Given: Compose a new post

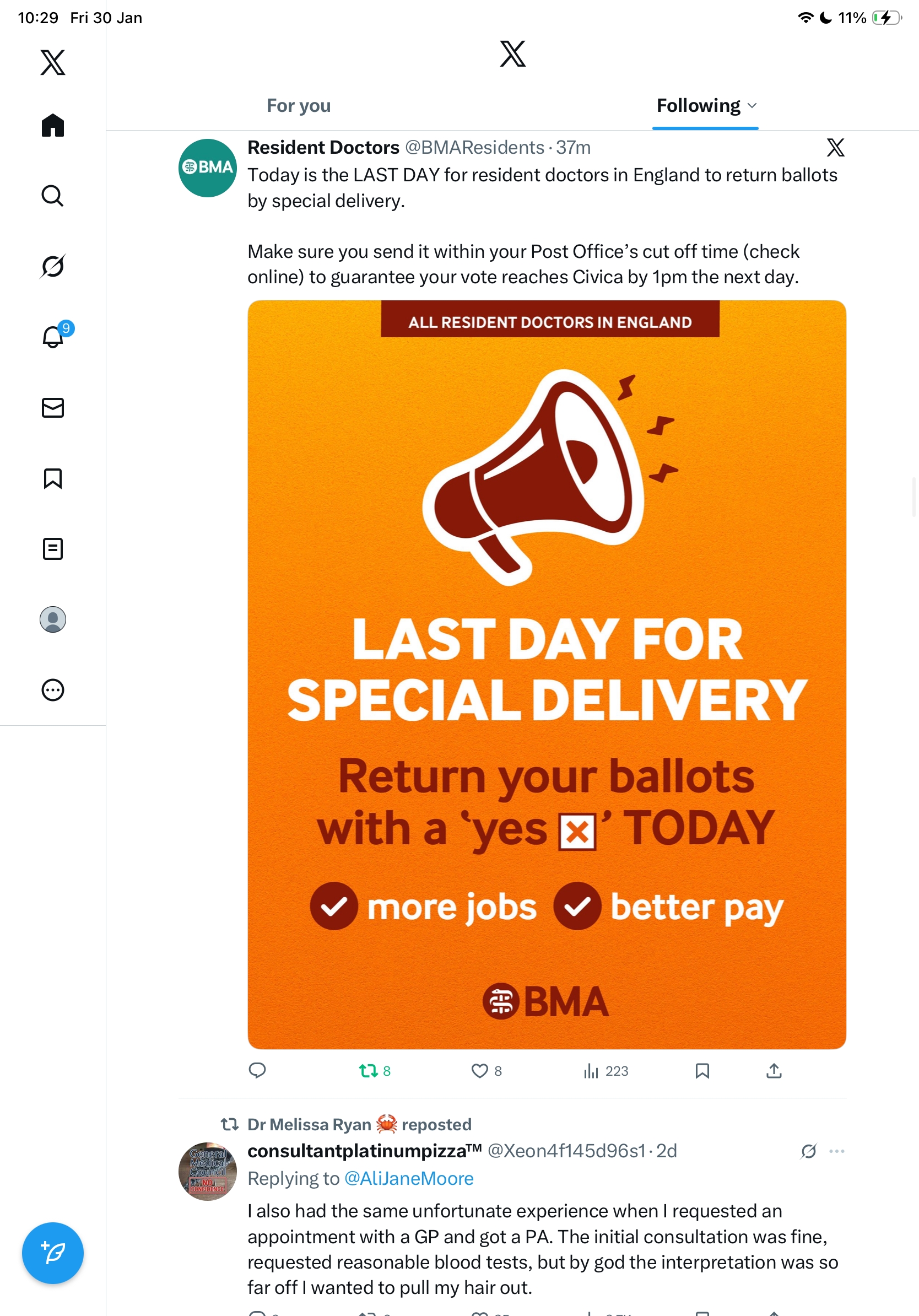Looking at the screenshot, I should point(53,1253).
